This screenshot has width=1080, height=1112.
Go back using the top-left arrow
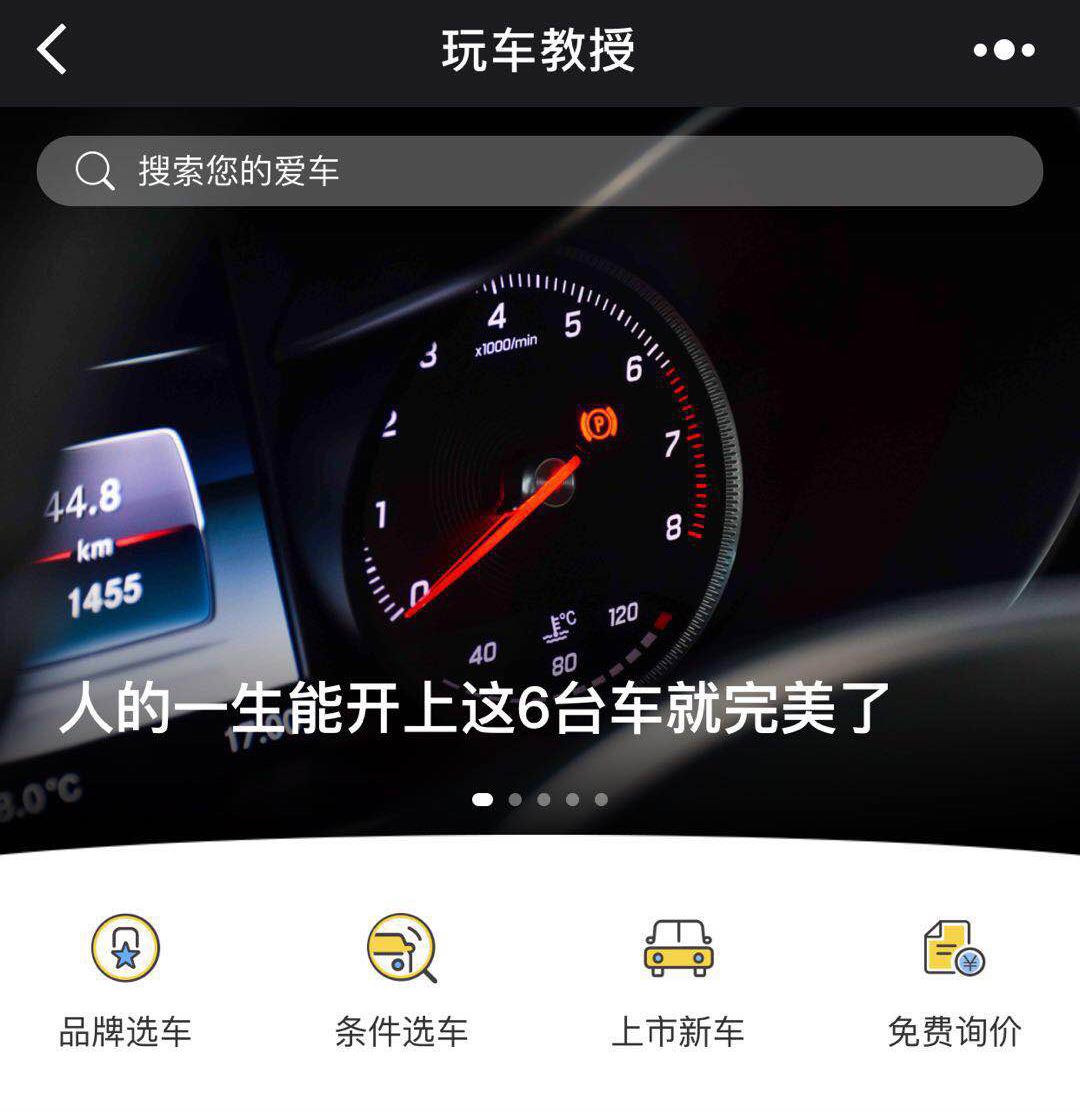[52, 50]
